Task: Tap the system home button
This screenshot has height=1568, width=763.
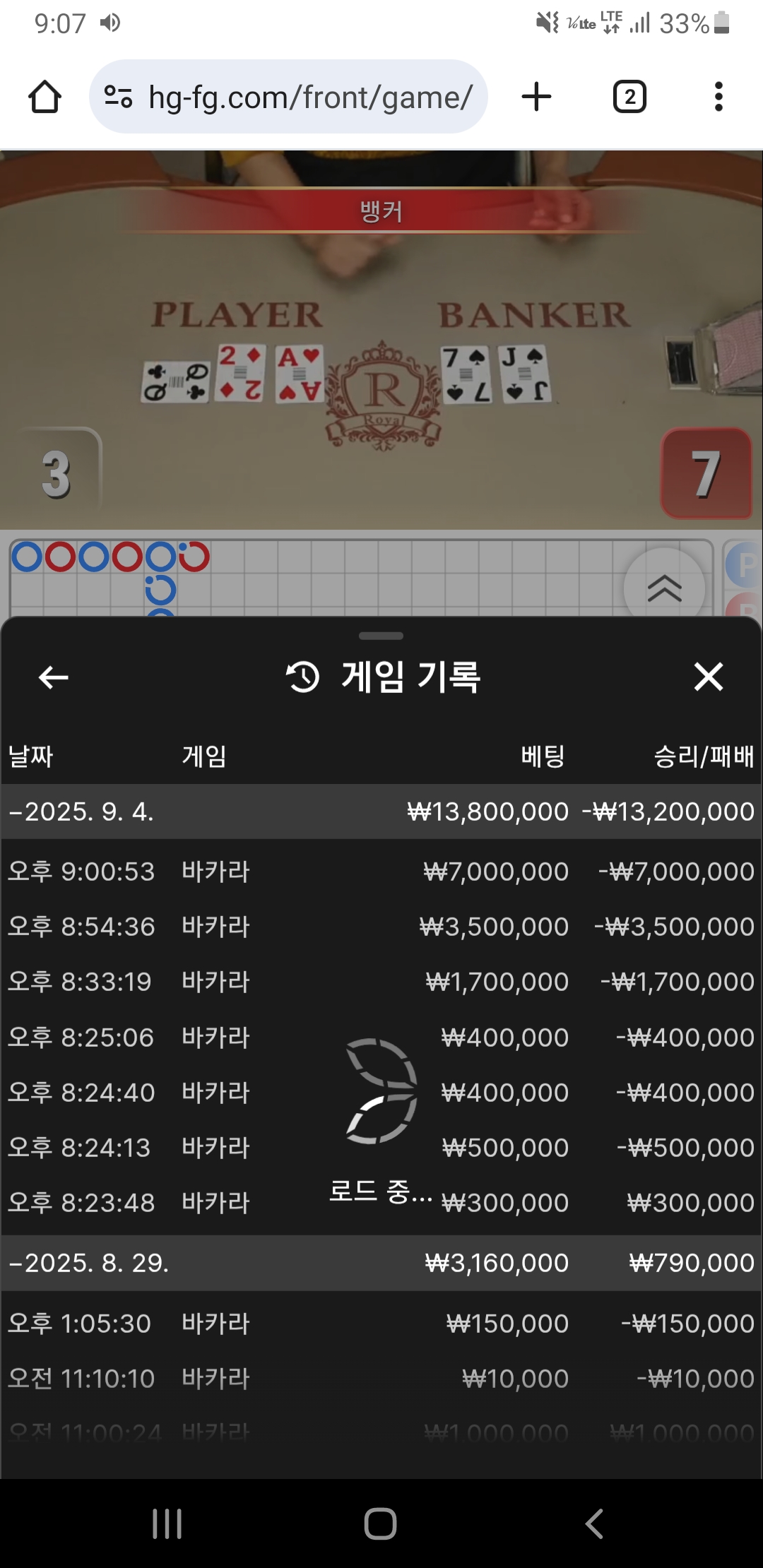Action: click(x=380, y=1524)
